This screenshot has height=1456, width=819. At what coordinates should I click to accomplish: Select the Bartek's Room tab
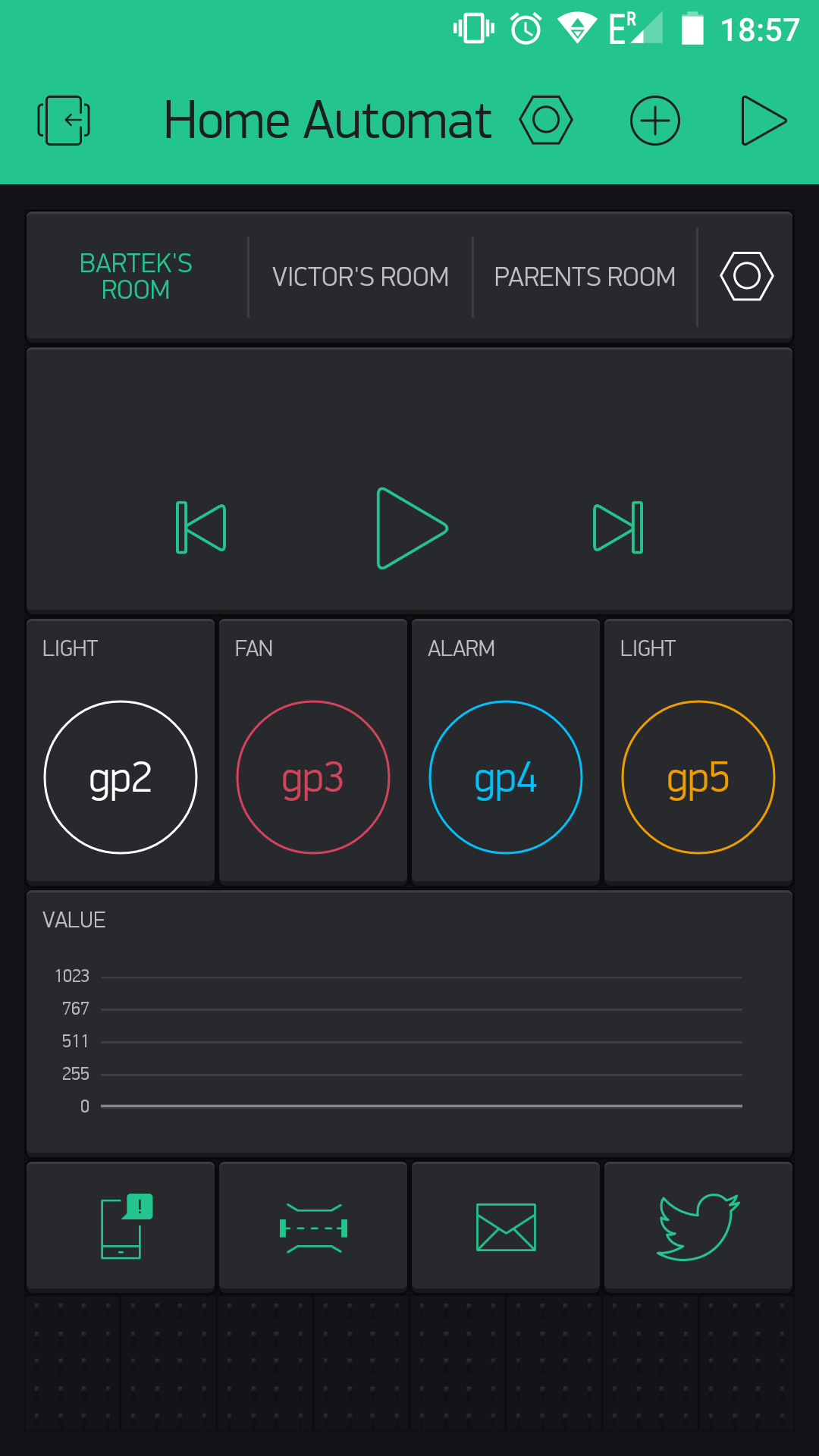click(136, 277)
